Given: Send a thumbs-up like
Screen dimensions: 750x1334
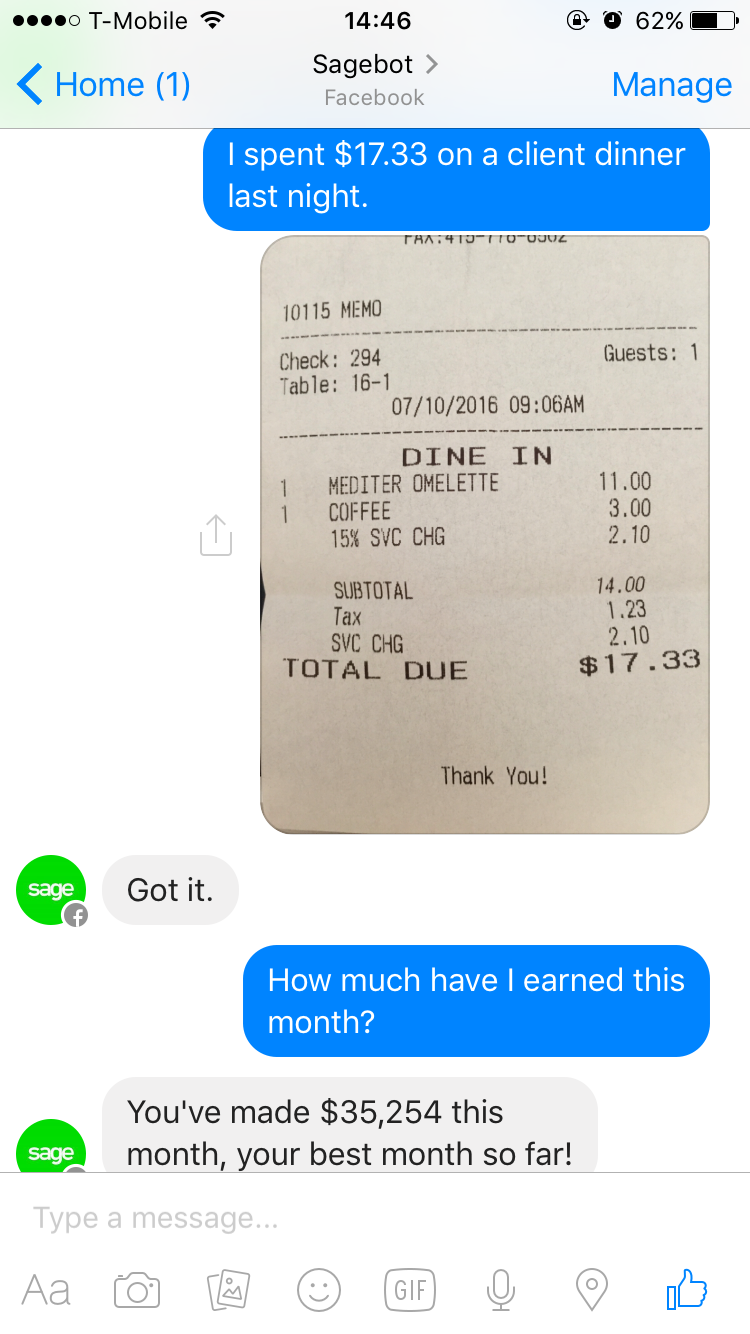Looking at the screenshot, I should click(687, 1289).
